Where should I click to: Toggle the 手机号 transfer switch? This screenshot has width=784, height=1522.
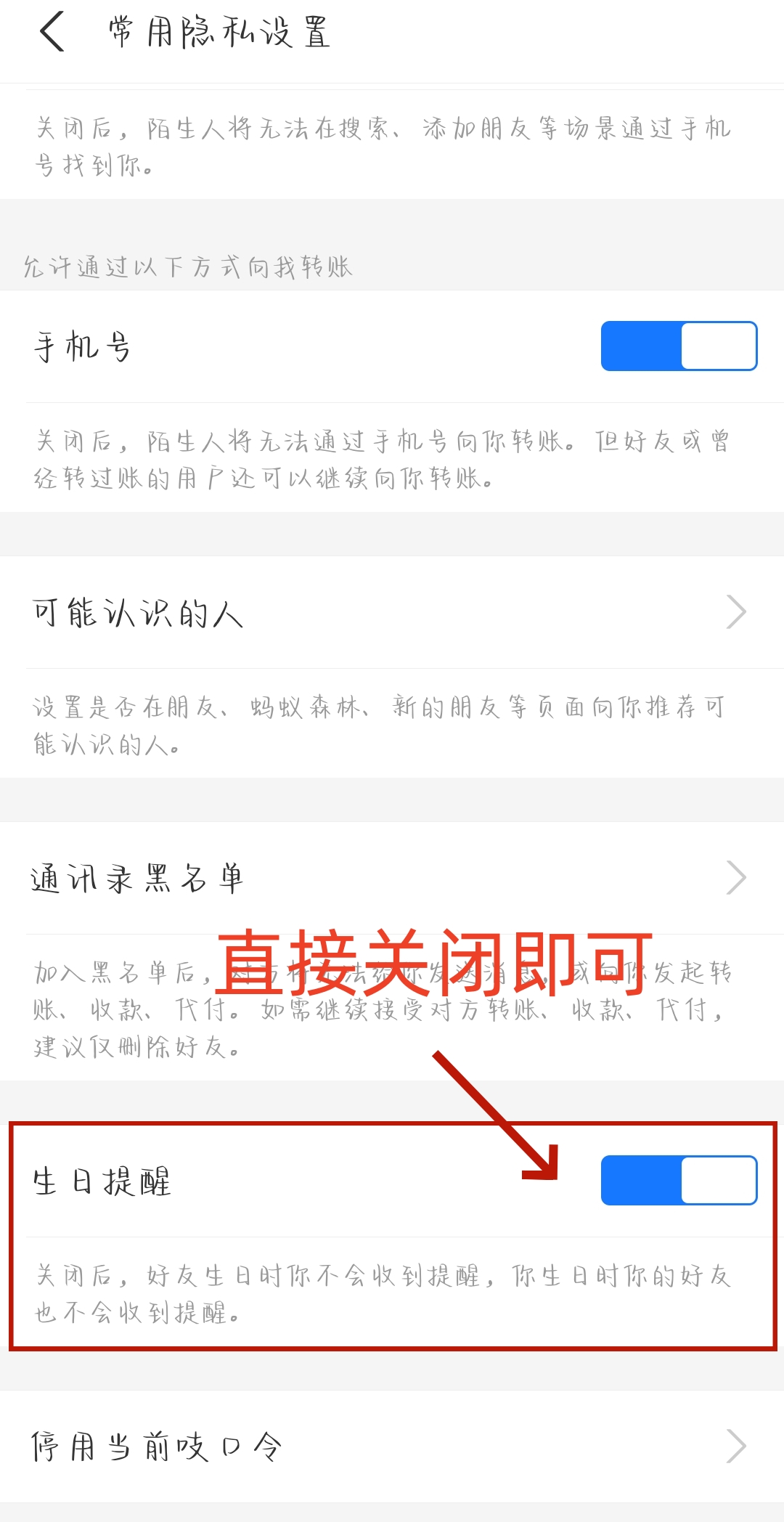(x=679, y=346)
